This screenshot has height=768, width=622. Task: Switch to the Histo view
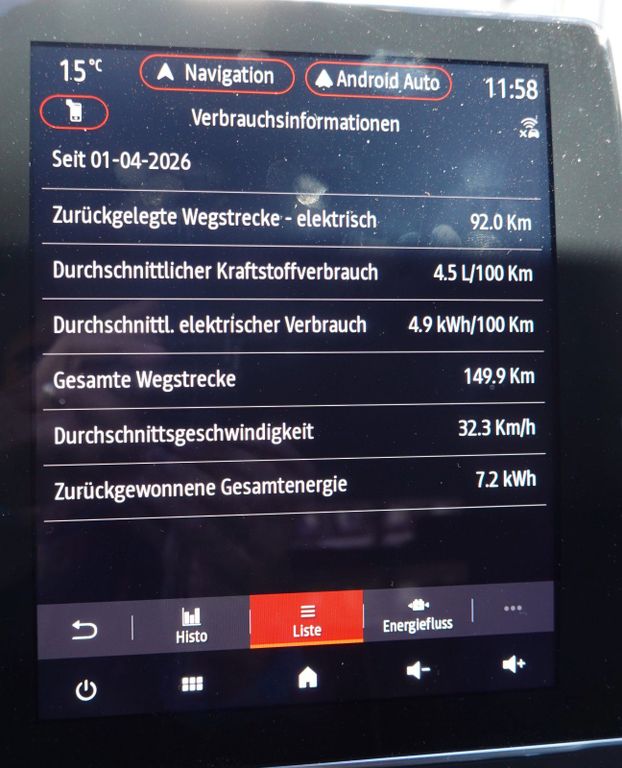point(191,625)
